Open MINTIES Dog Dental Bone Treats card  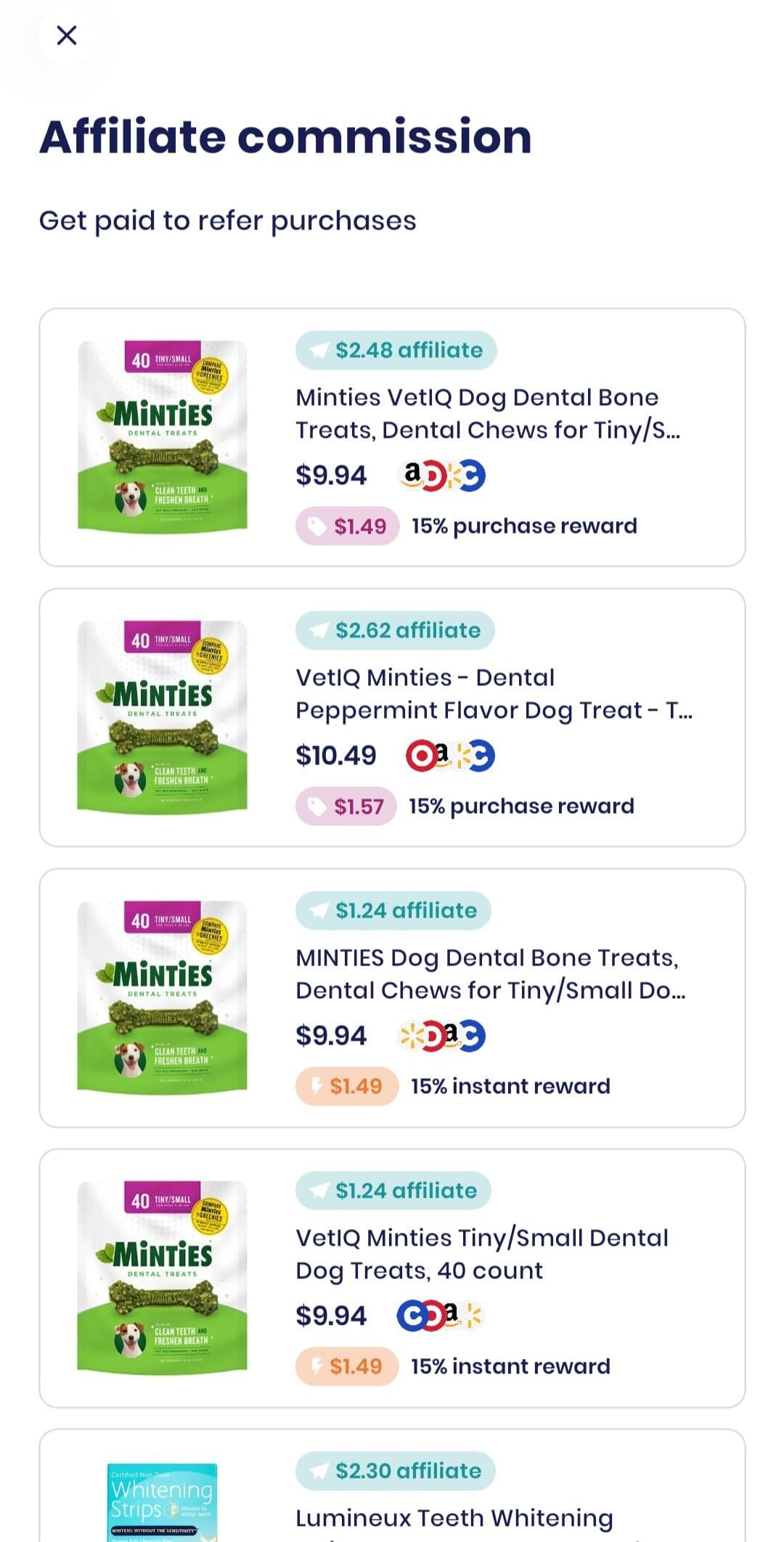pos(392,998)
